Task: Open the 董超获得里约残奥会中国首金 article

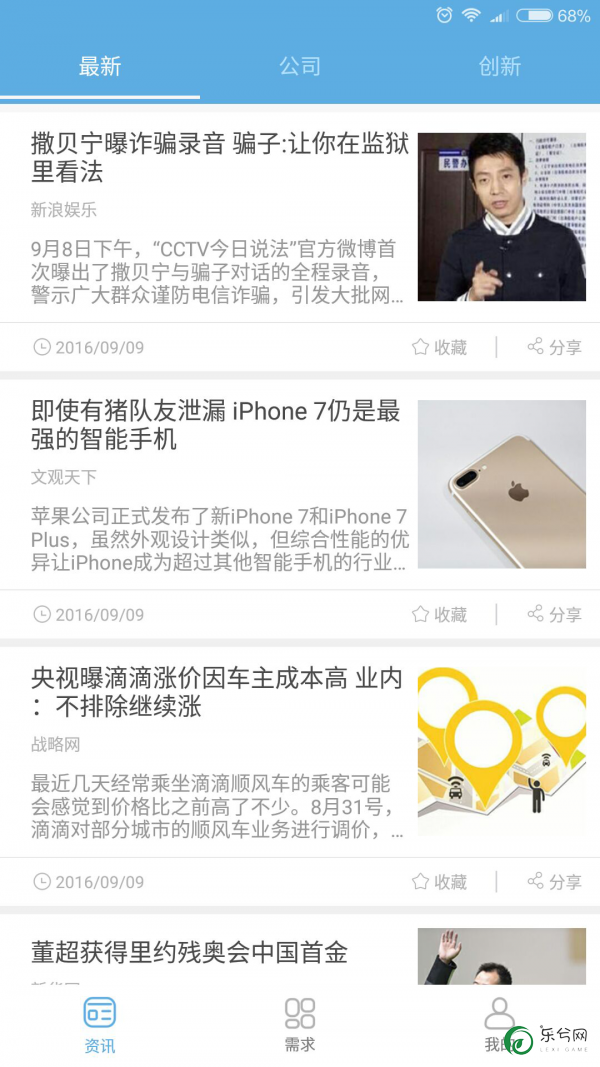Action: coord(300,950)
